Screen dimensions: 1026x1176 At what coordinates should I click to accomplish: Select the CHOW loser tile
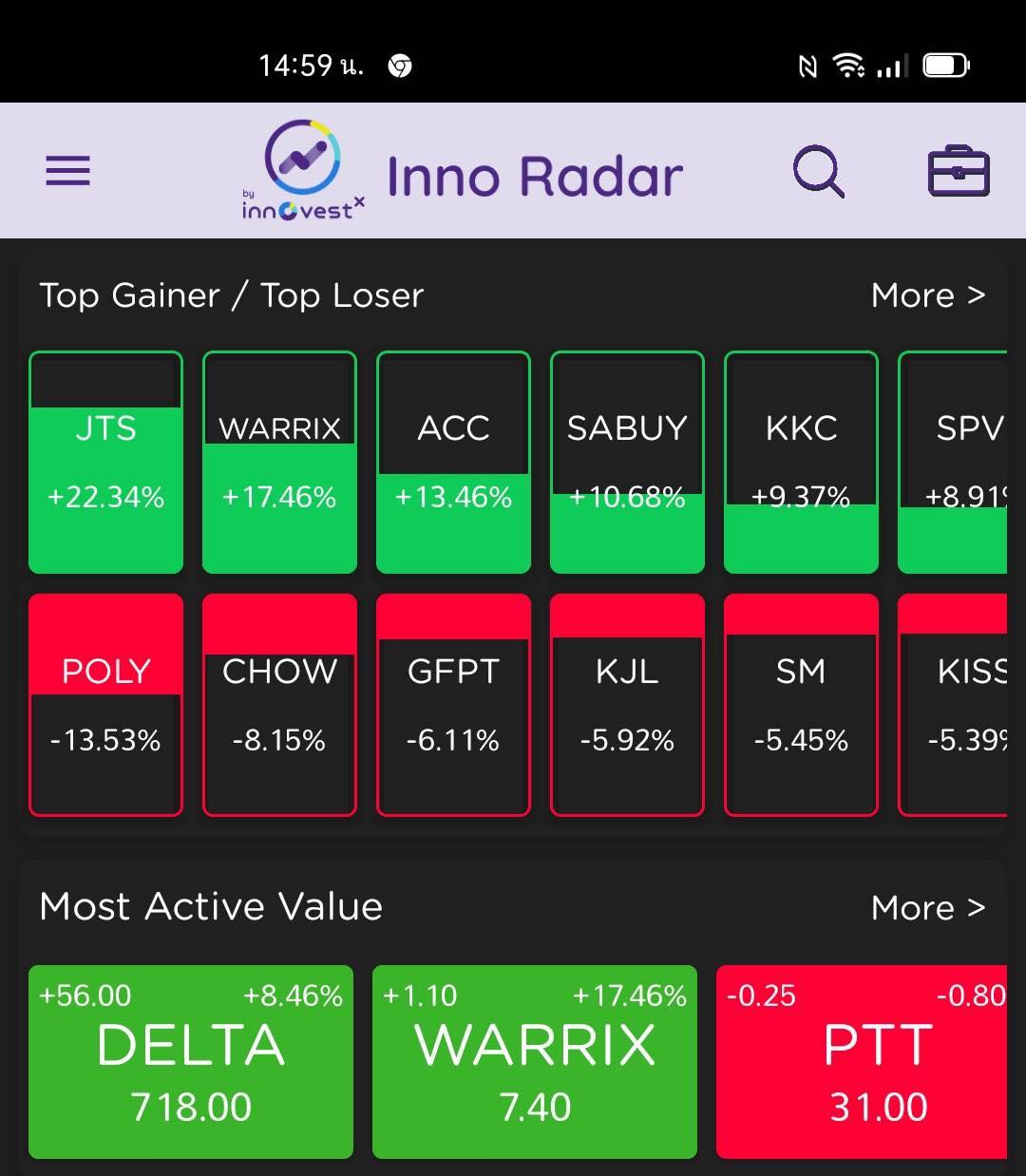click(279, 705)
